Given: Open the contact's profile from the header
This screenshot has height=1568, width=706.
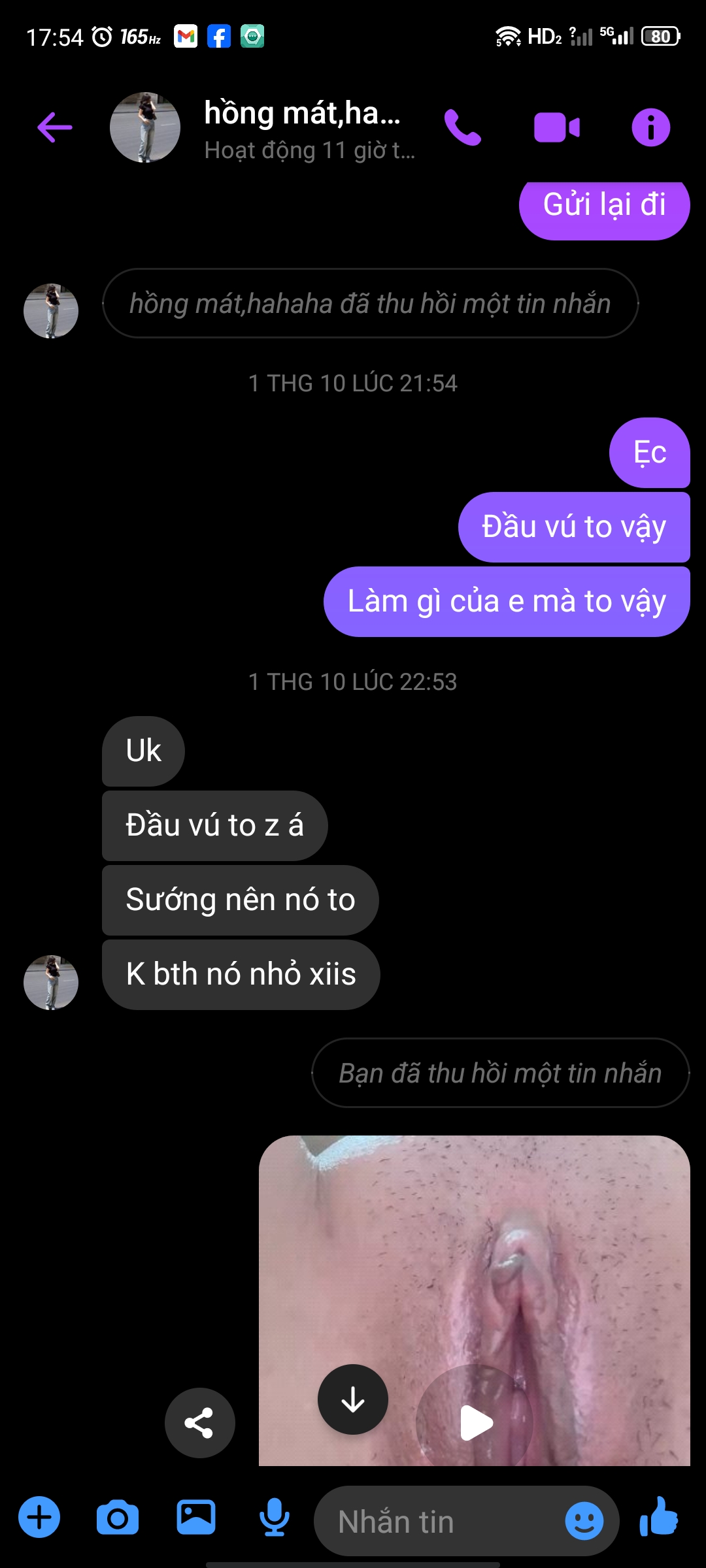Looking at the screenshot, I should (x=301, y=128).
